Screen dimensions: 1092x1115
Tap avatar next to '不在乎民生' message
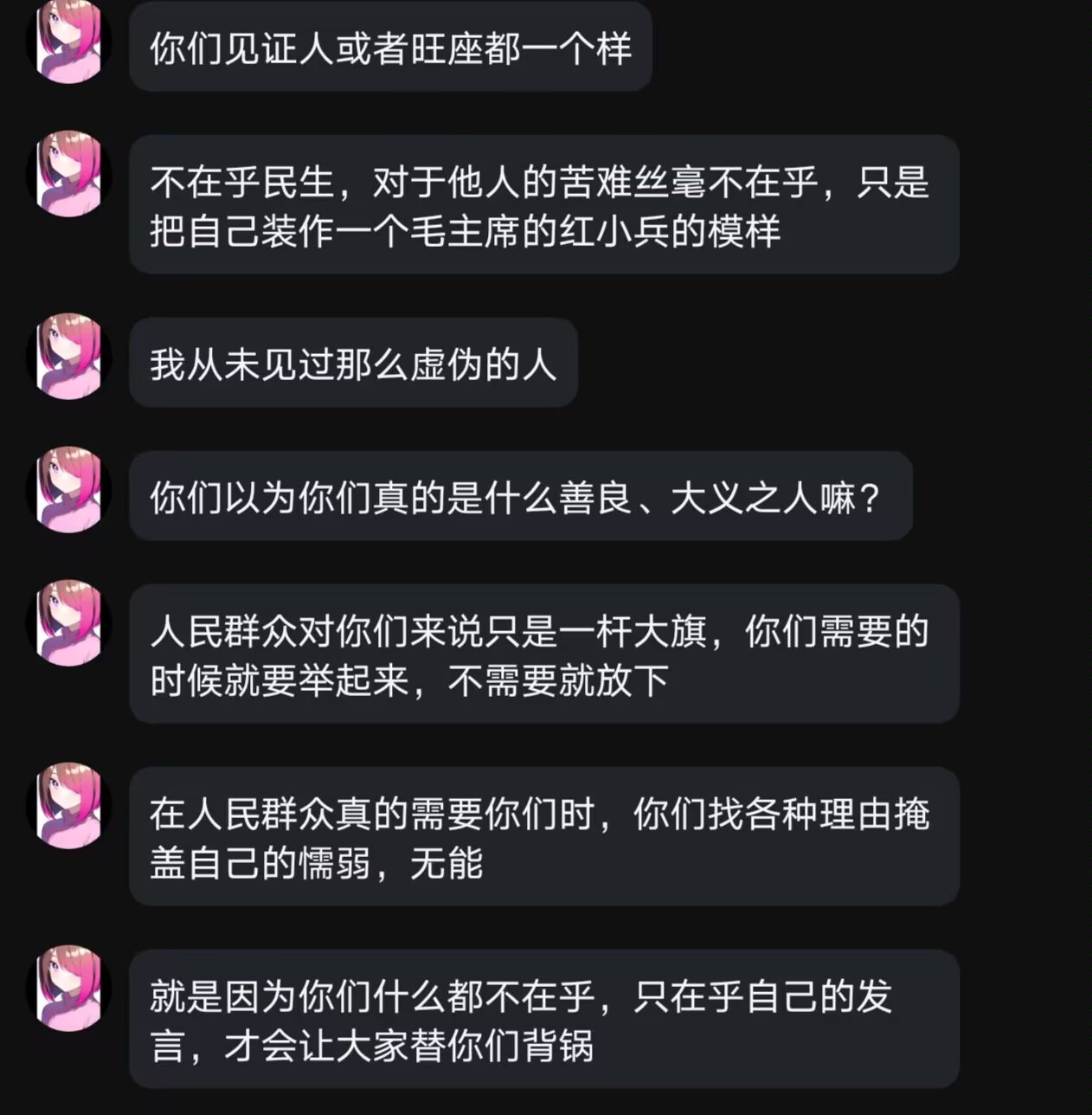pyautogui.click(x=69, y=173)
